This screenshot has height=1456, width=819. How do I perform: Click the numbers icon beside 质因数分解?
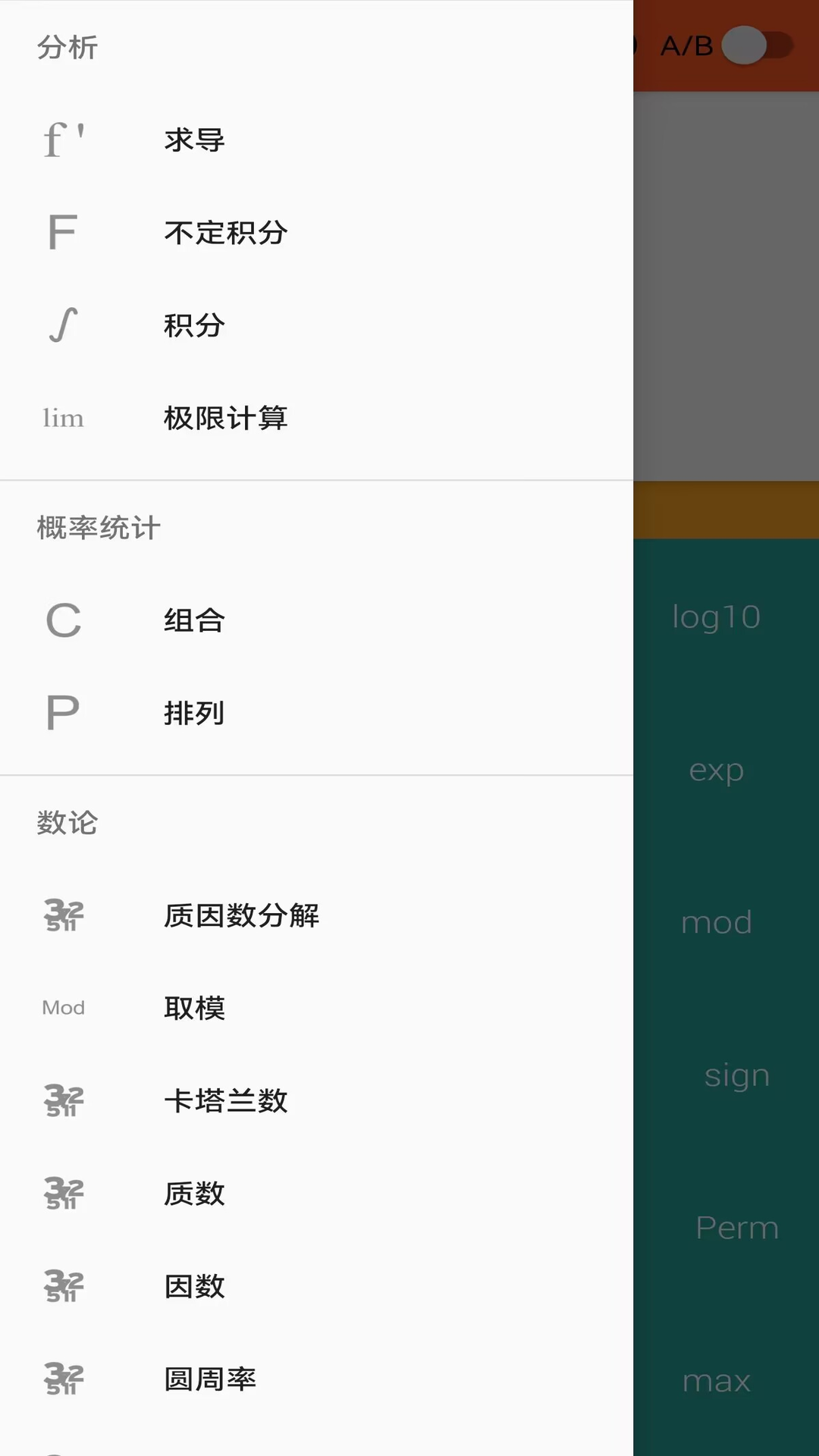coord(63,915)
